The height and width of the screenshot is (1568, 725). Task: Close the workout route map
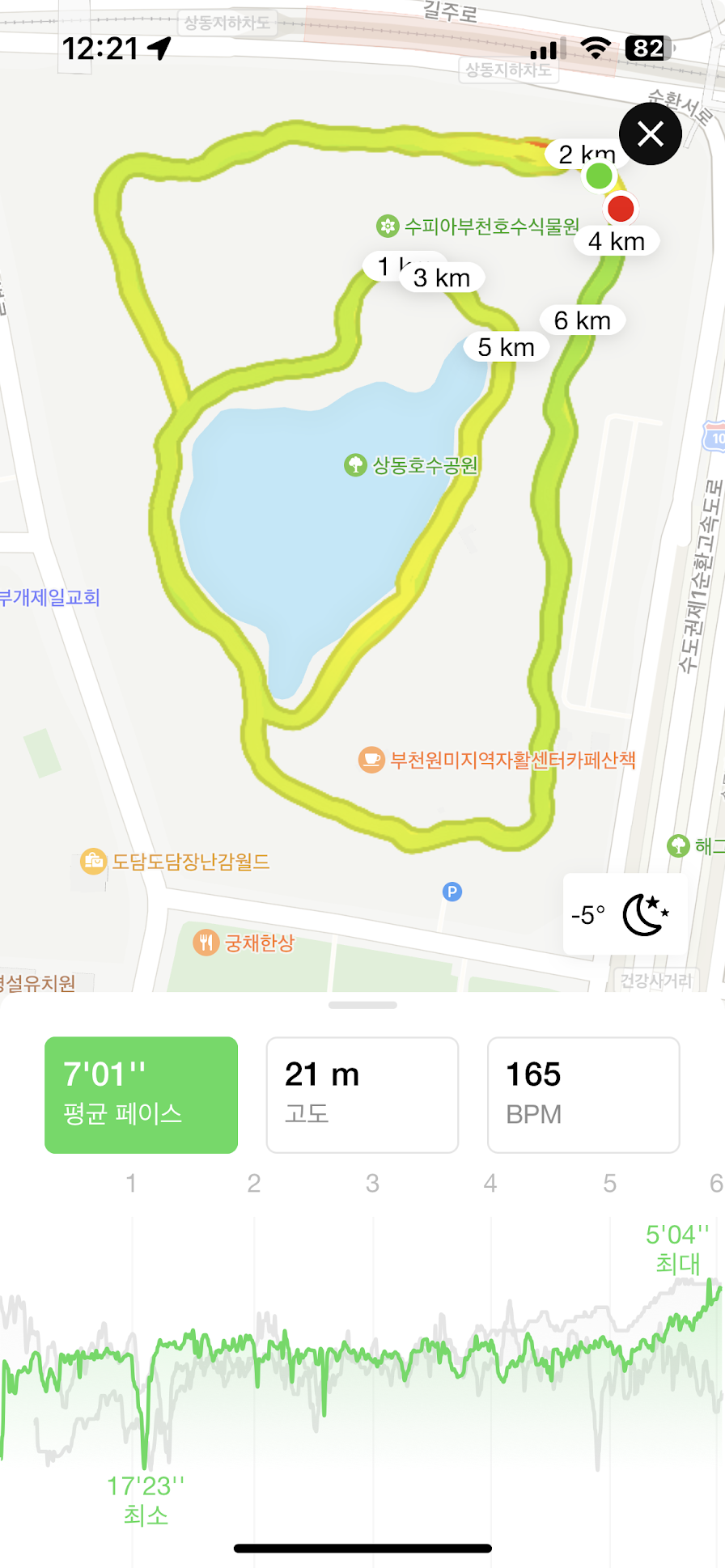pyautogui.click(x=650, y=134)
